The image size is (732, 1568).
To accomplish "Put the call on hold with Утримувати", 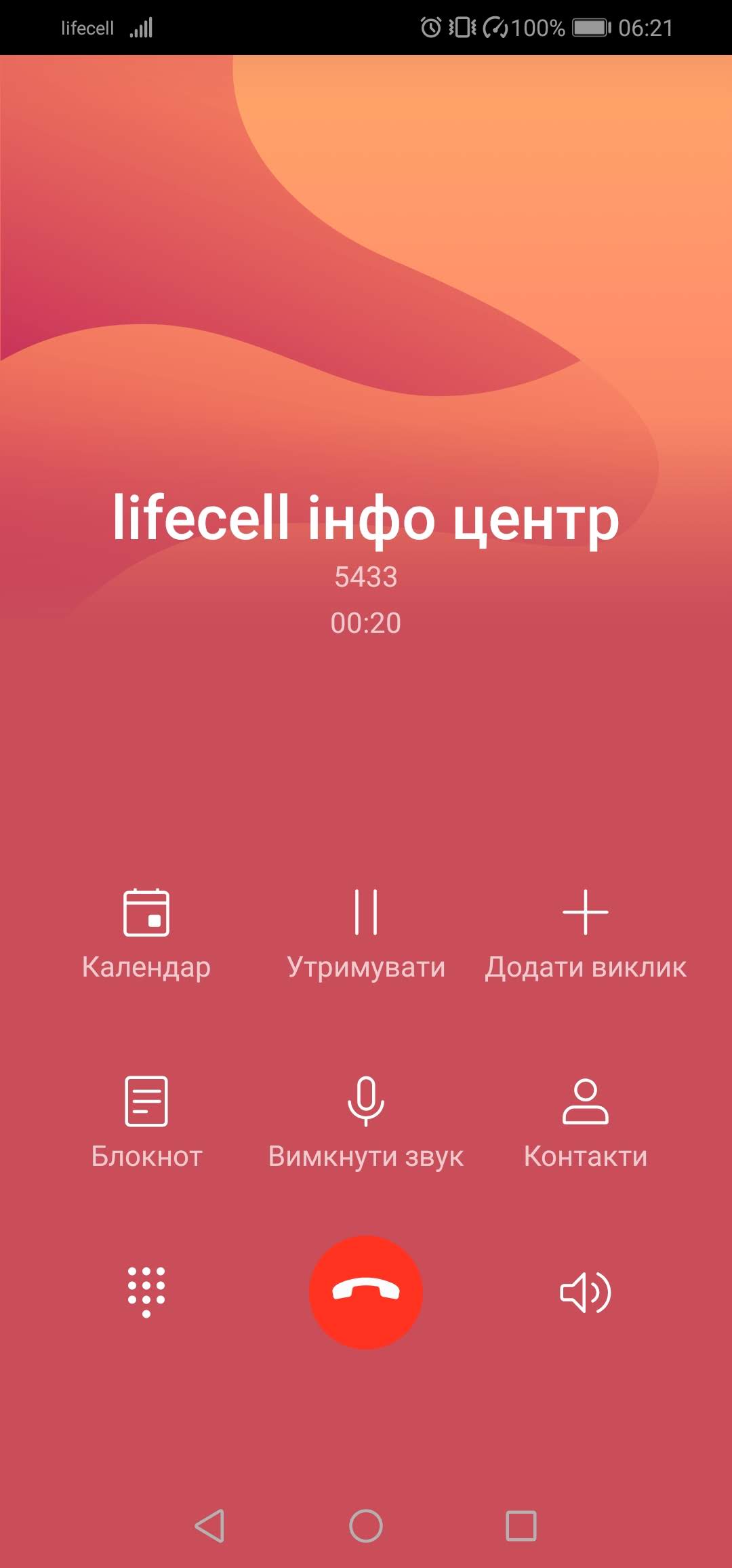I will 366,933.
